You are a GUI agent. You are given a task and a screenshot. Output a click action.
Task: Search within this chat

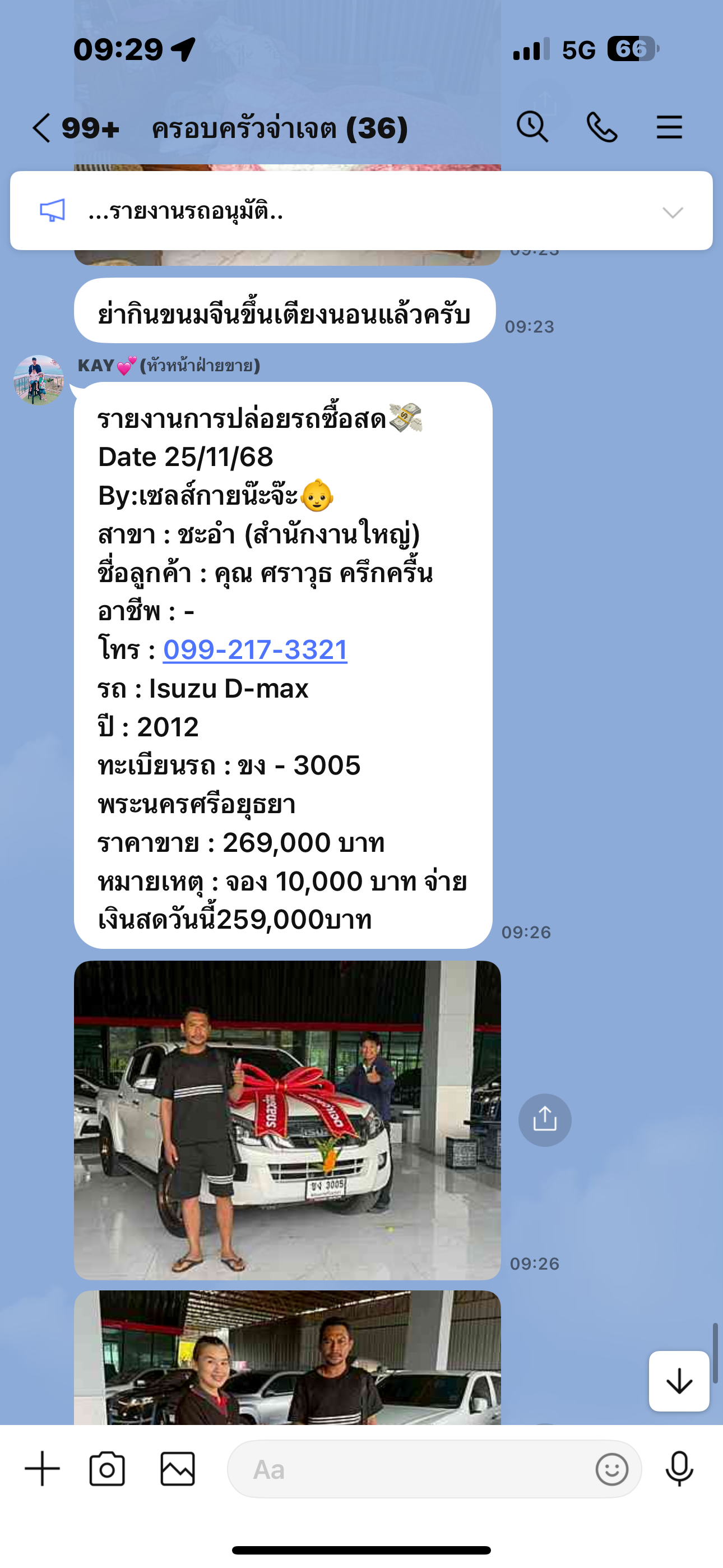point(532,127)
